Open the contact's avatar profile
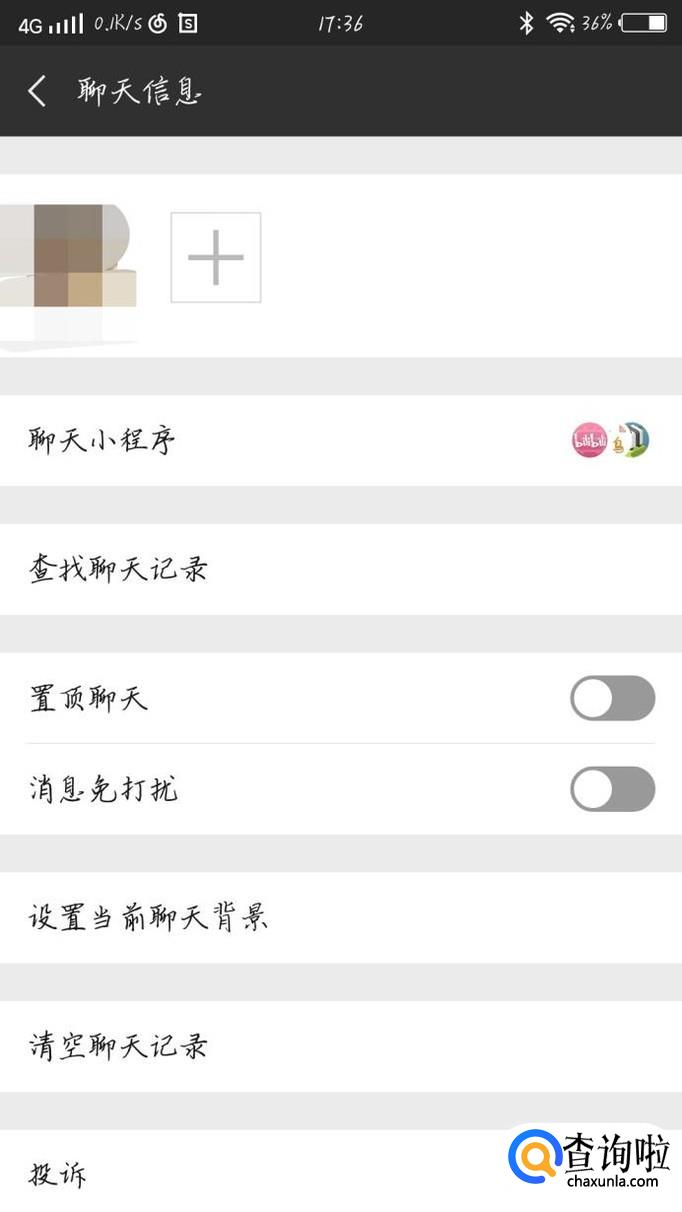 click(70, 257)
